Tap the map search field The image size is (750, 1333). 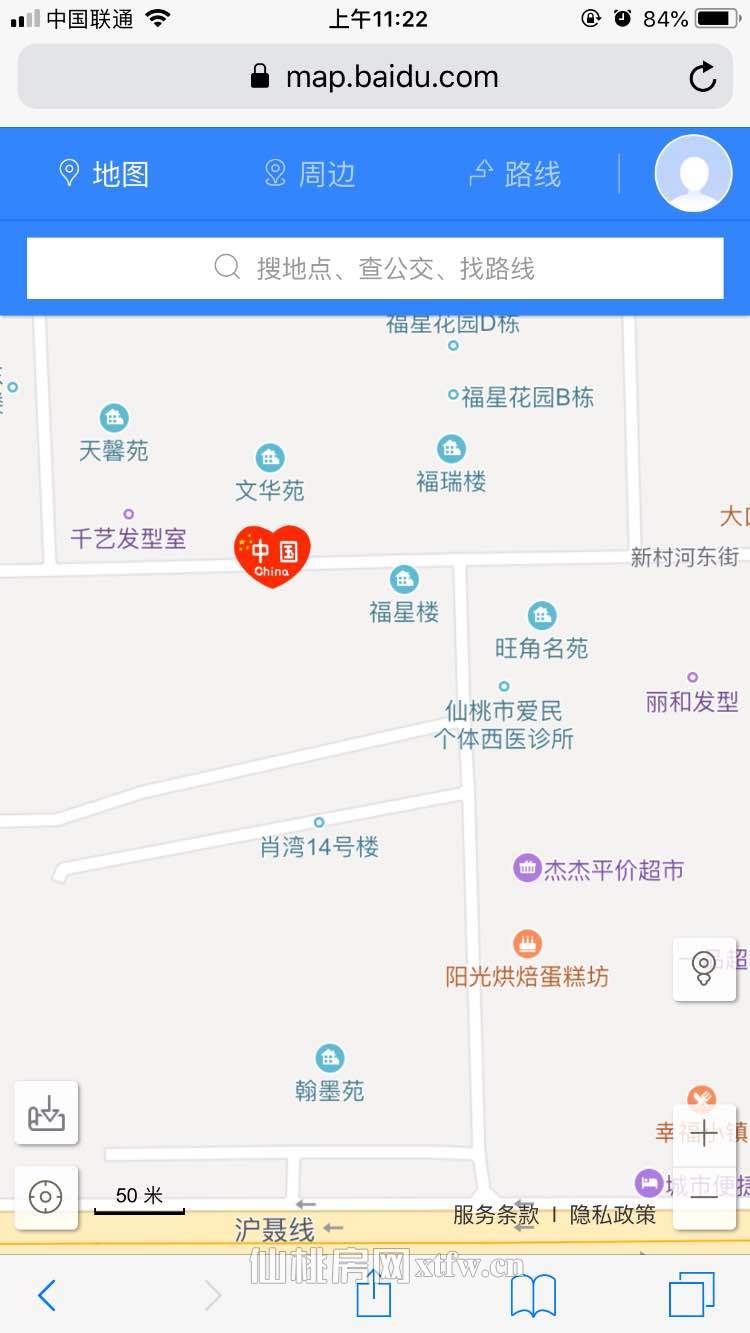point(375,267)
